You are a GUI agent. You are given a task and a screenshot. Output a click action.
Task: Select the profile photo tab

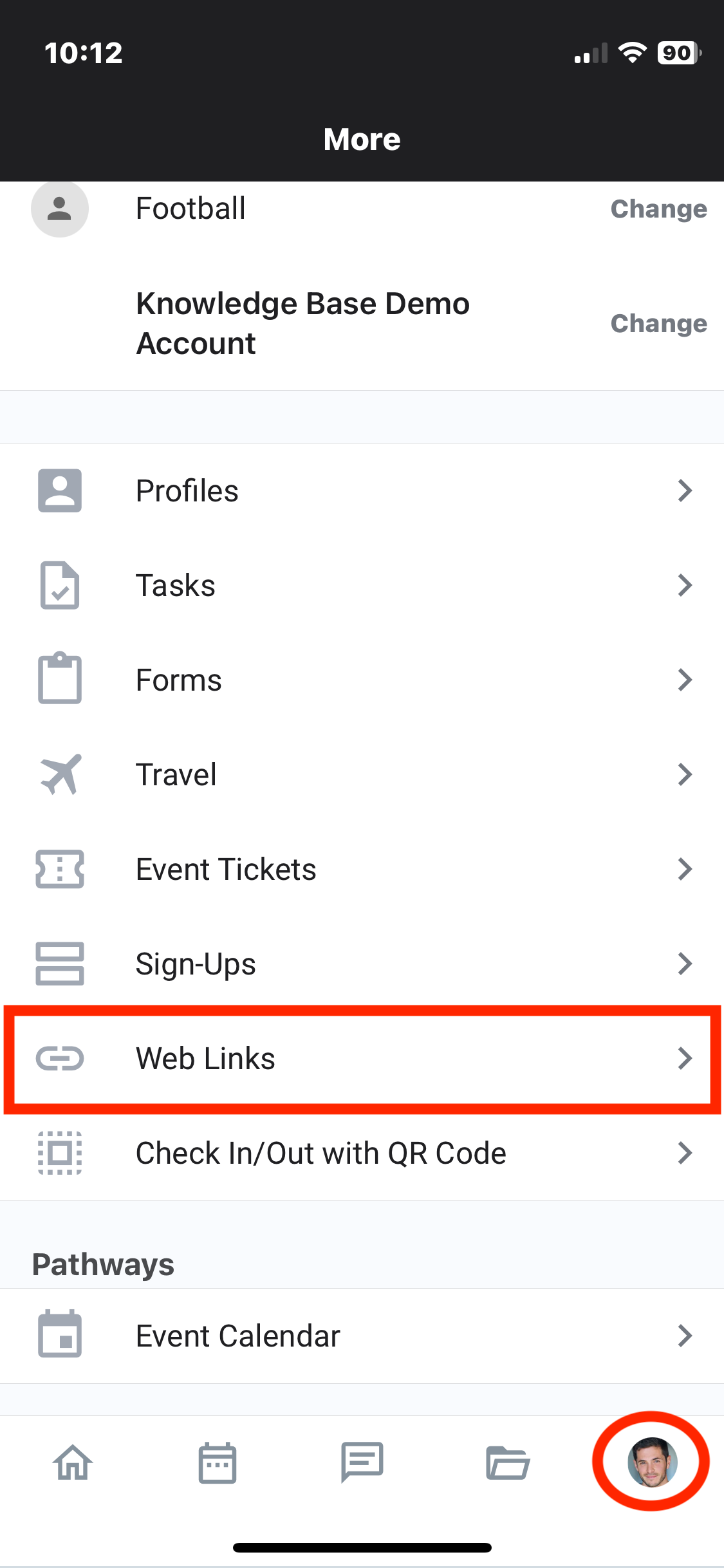[652, 1462]
